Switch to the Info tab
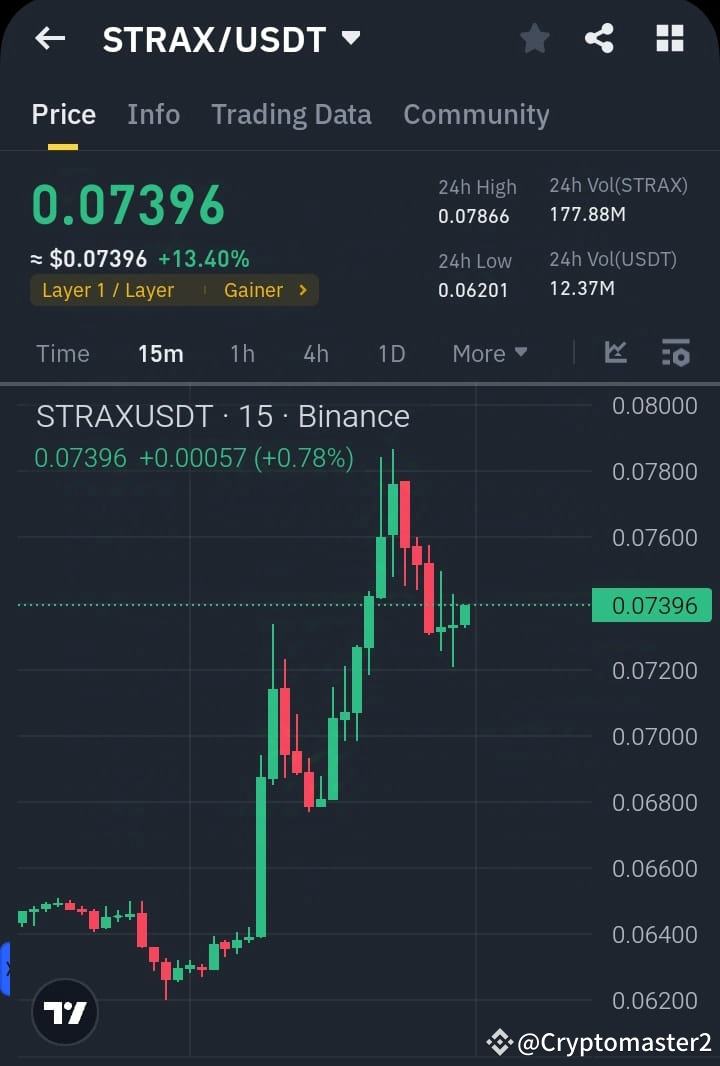 point(153,114)
